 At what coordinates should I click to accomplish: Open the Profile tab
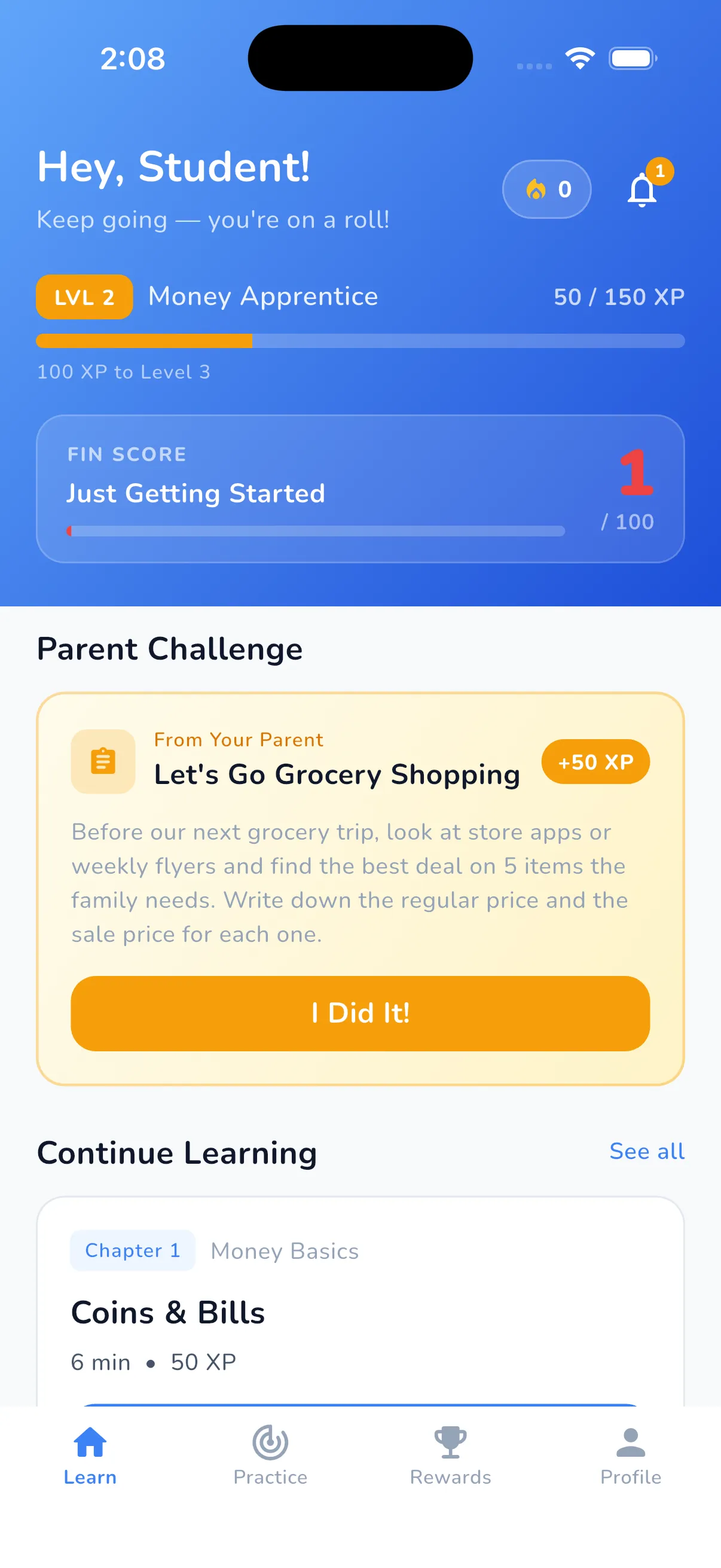point(630,1456)
